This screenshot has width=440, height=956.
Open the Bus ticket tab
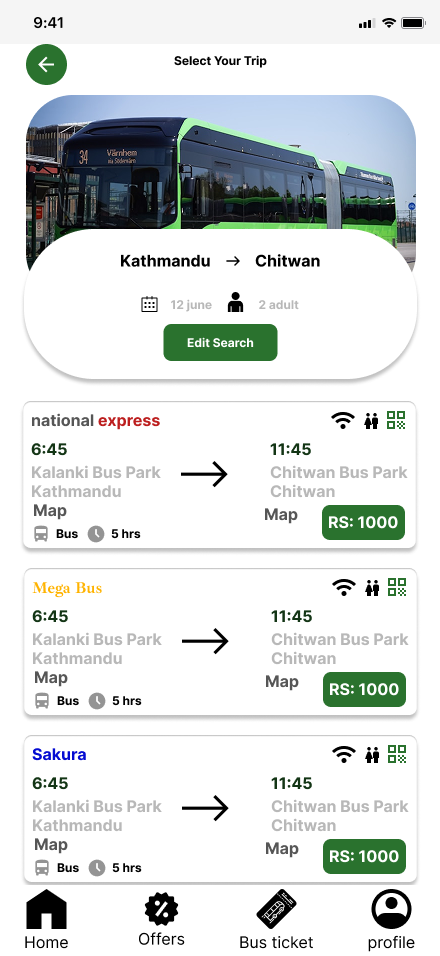276,919
